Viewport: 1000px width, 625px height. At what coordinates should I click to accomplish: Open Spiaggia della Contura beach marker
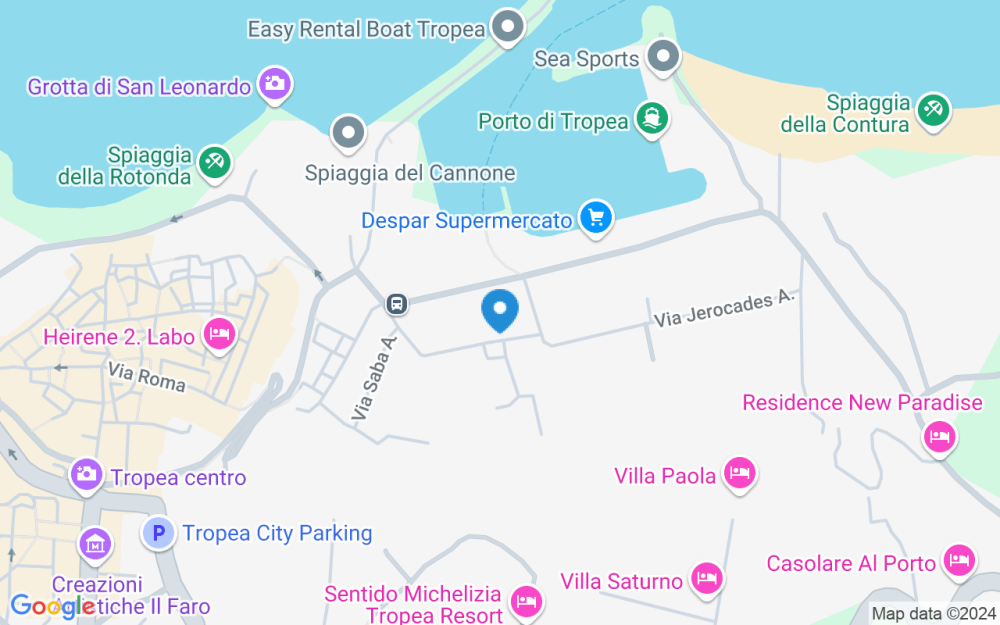[x=934, y=112]
